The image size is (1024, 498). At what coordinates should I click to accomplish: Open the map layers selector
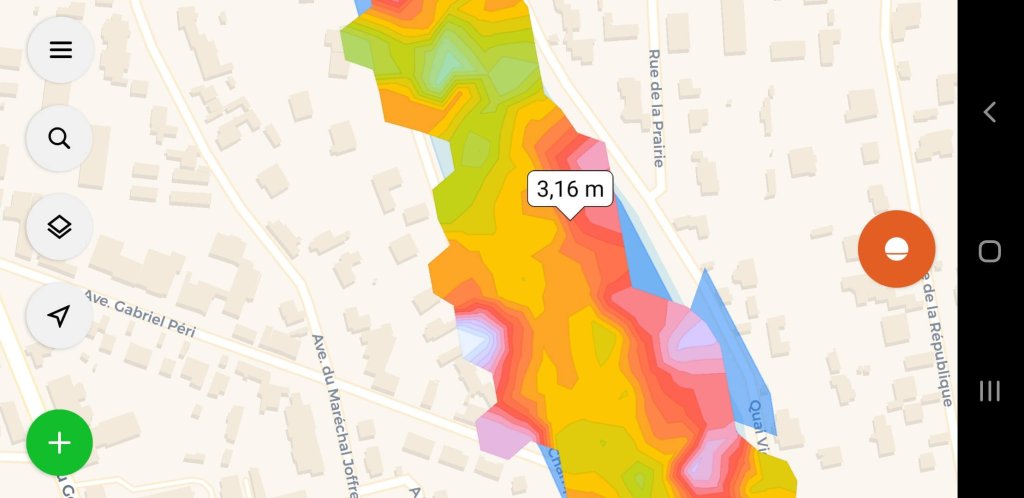[x=60, y=227]
